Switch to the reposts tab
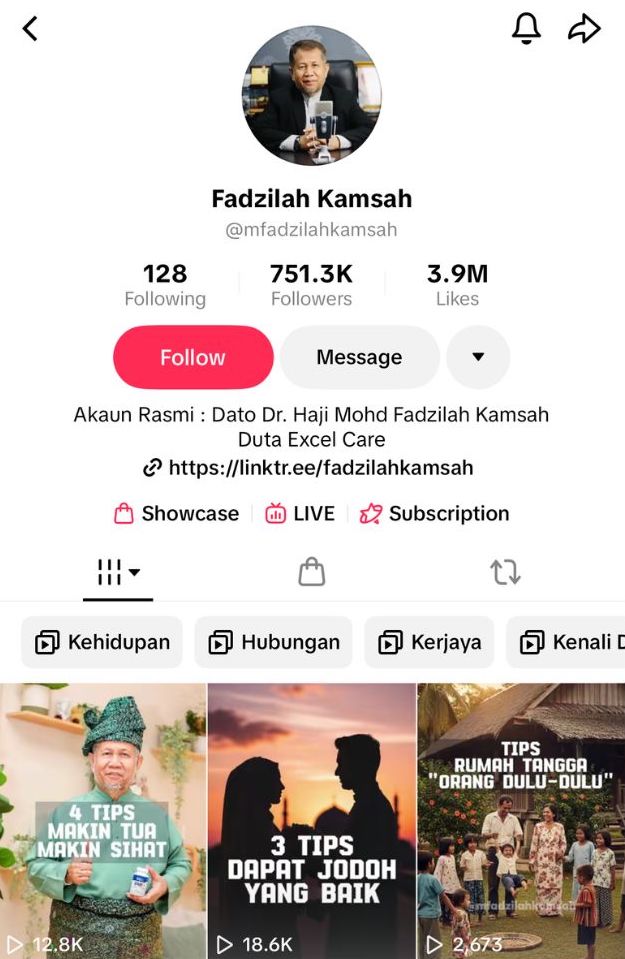Image resolution: width=625 pixels, height=959 pixels. tap(505, 572)
